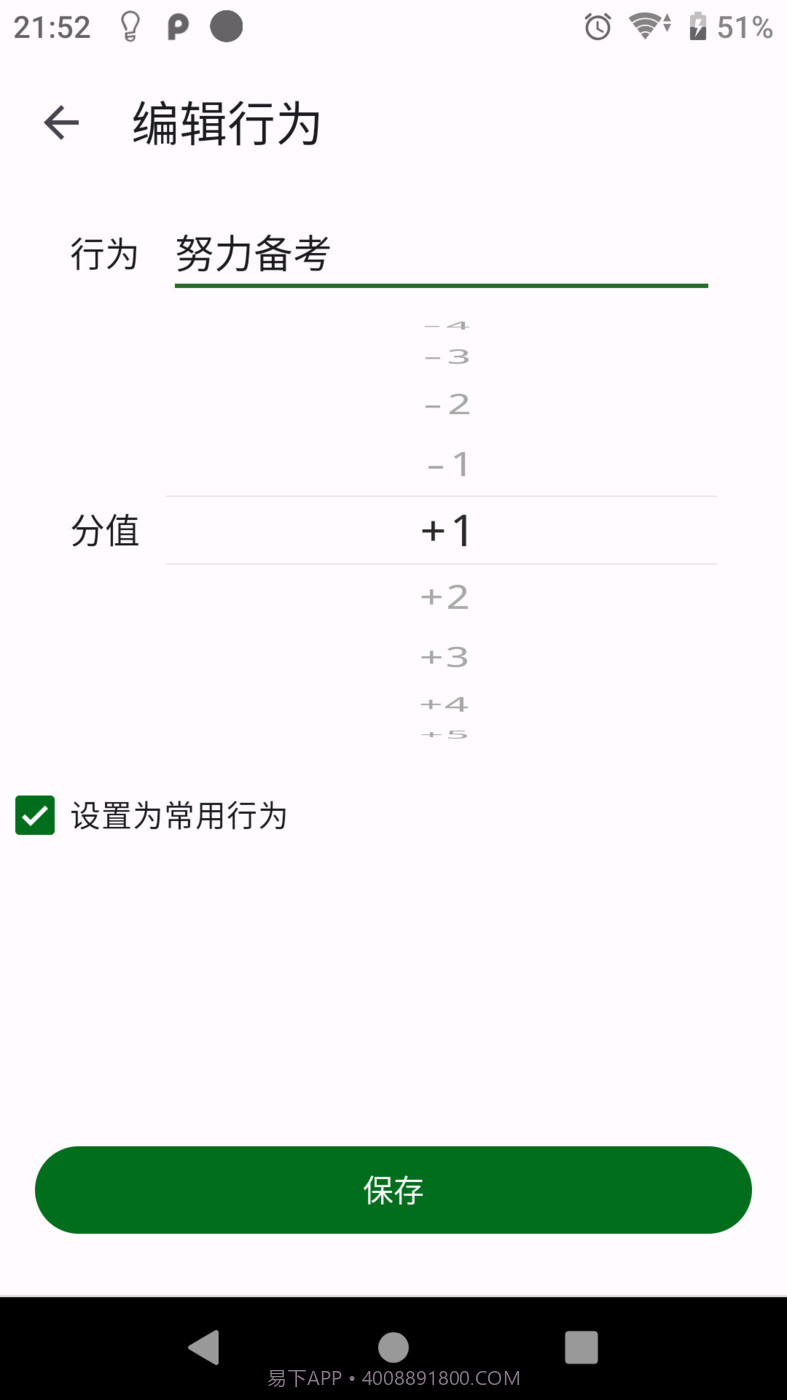Tap the P notification icon
This screenshot has height=1400, width=787.
(x=177, y=27)
